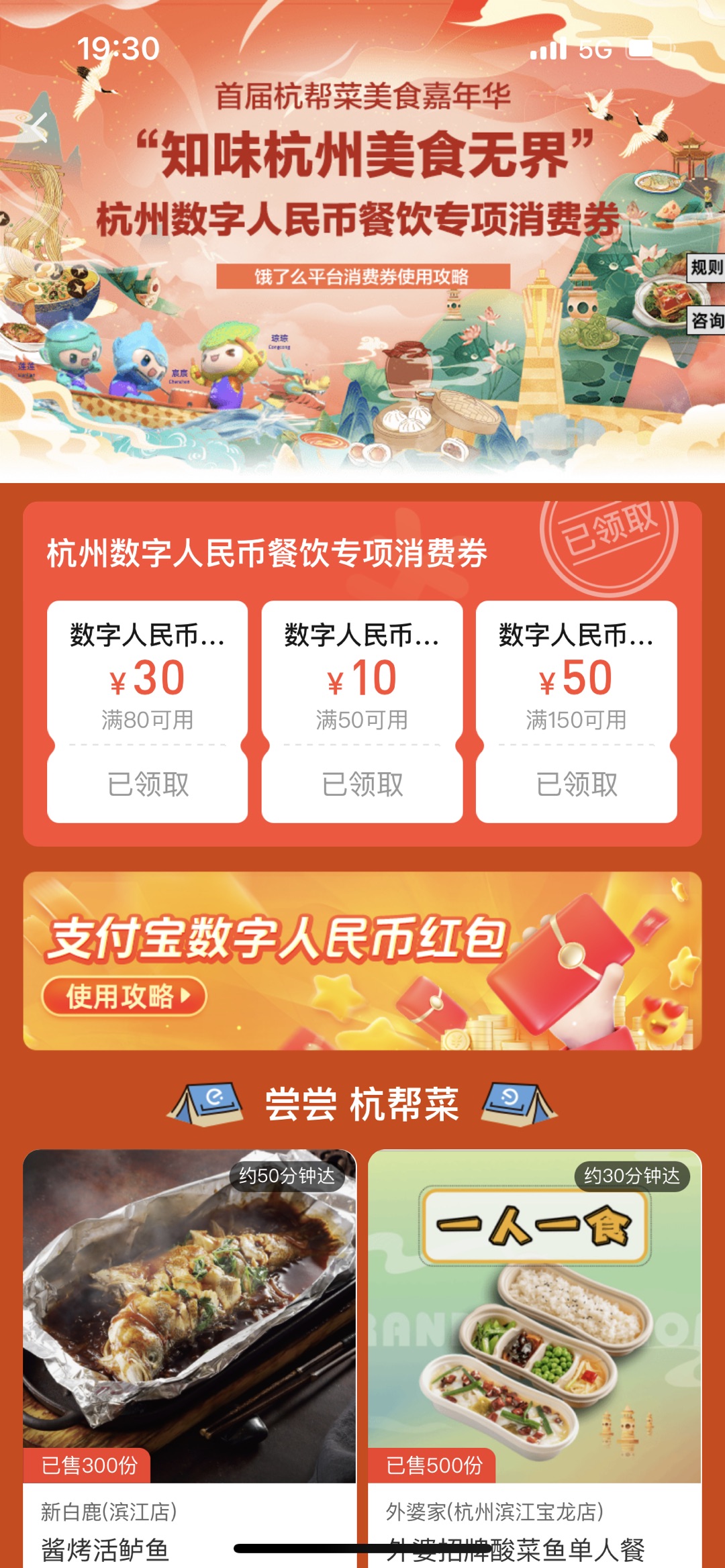
Task: Open the 咨询 consultation button
Action: coord(706,321)
